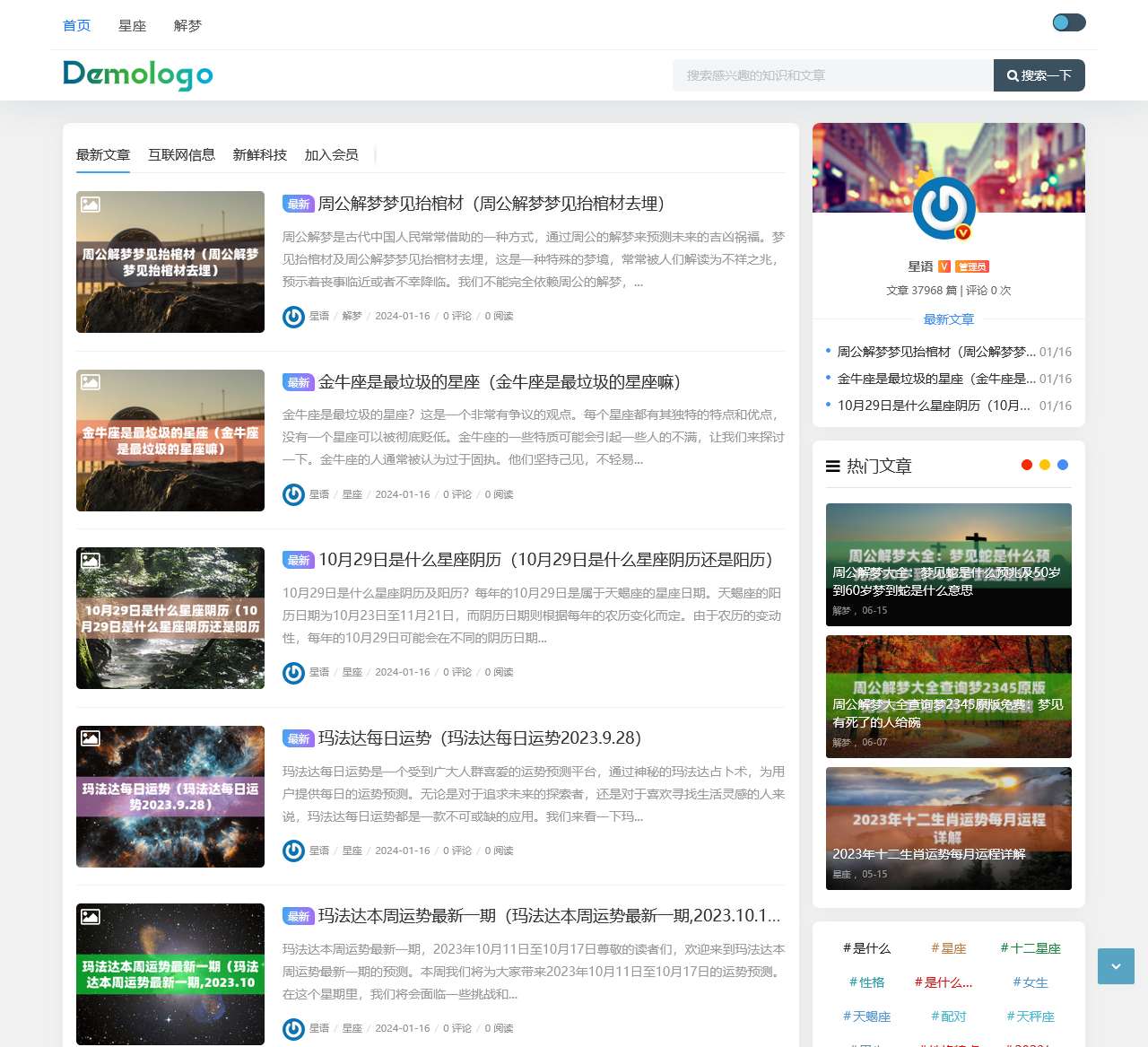The height and width of the screenshot is (1047, 1148).
Task: Switch to the 加入会员 tab
Action: pyautogui.click(x=331, y=155)
